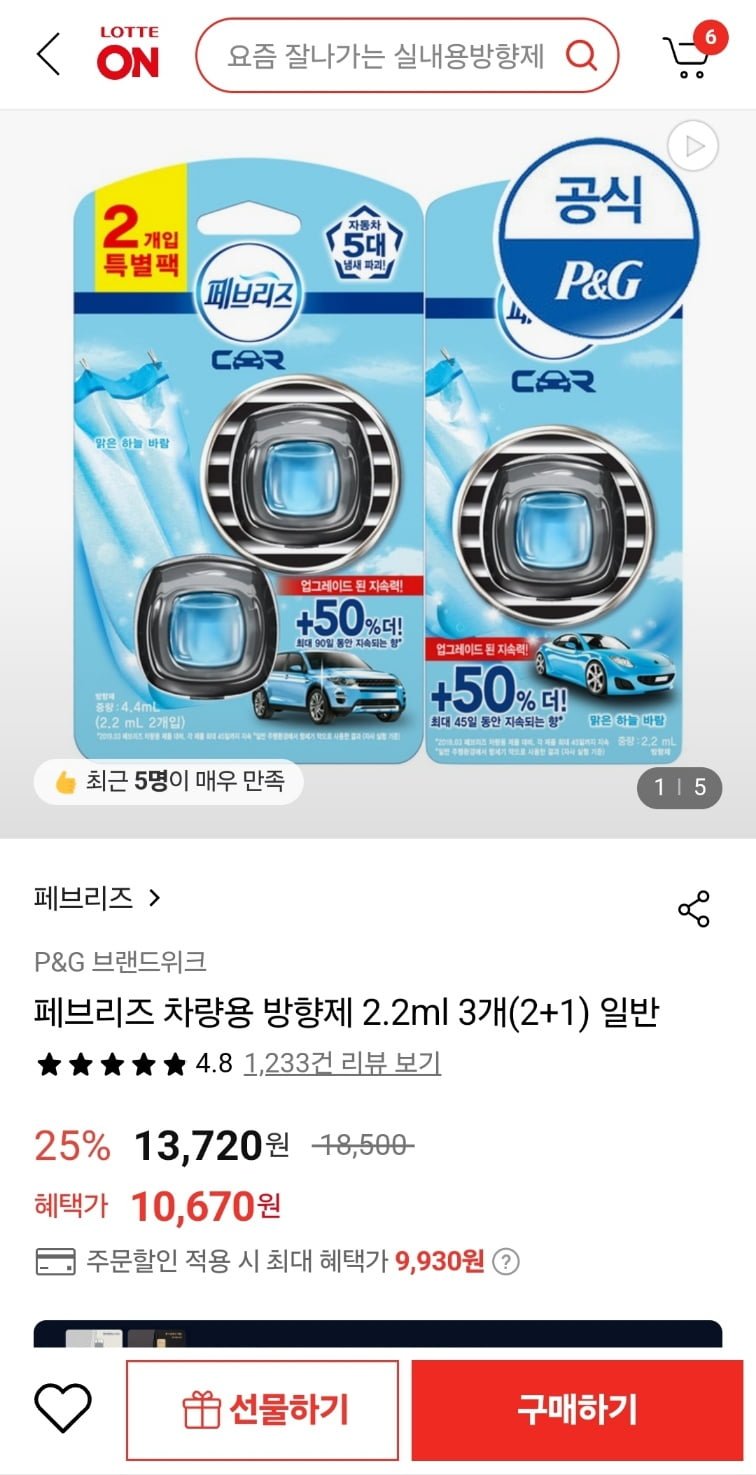Tap 구매하기 to buy now
Viewport: 756px width, 1475px height.
[577, 1410]
